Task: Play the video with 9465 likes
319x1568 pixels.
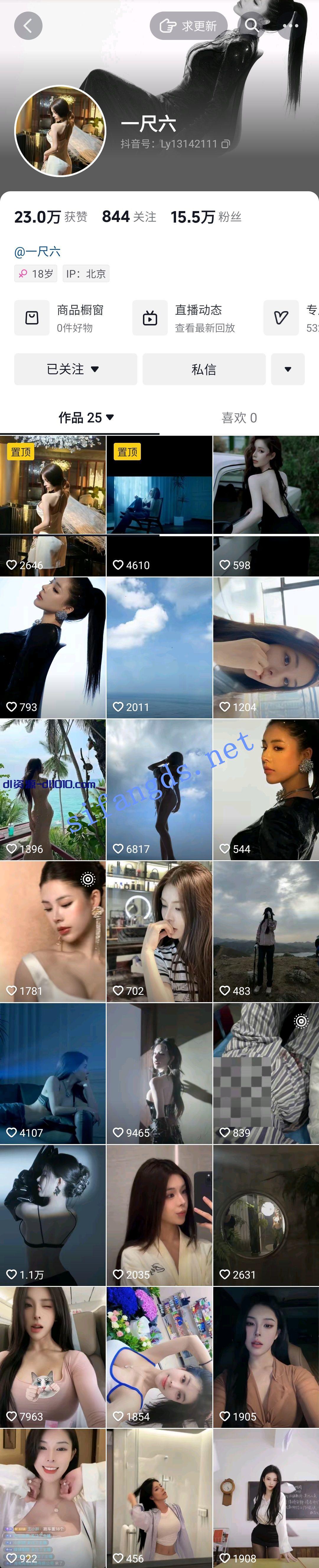Action: pyautogui.click(x=159, y=1073)
